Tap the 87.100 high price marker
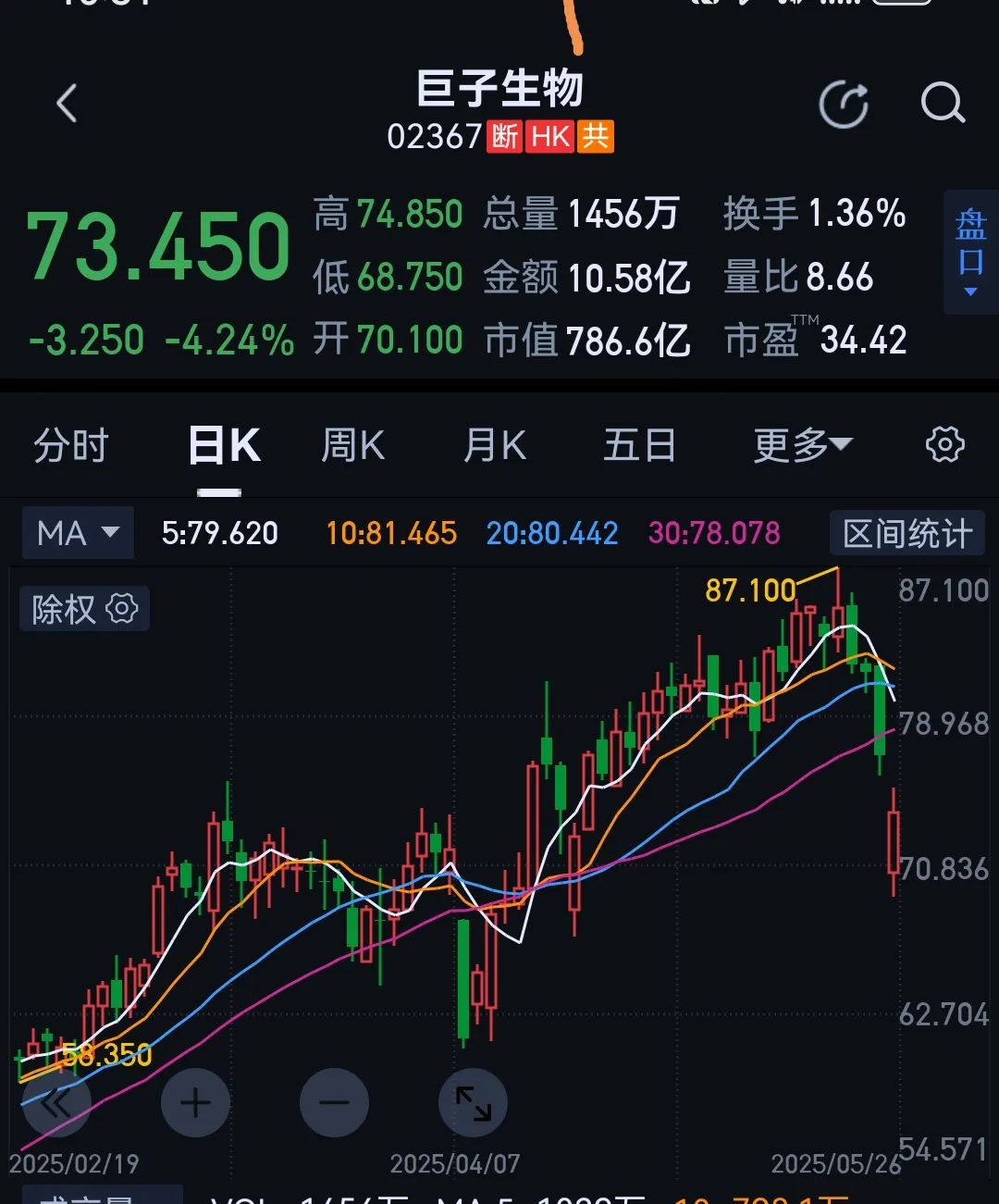Image resolution: width=999 pixels, height=1204 pixels. click(x=750, y=589)
